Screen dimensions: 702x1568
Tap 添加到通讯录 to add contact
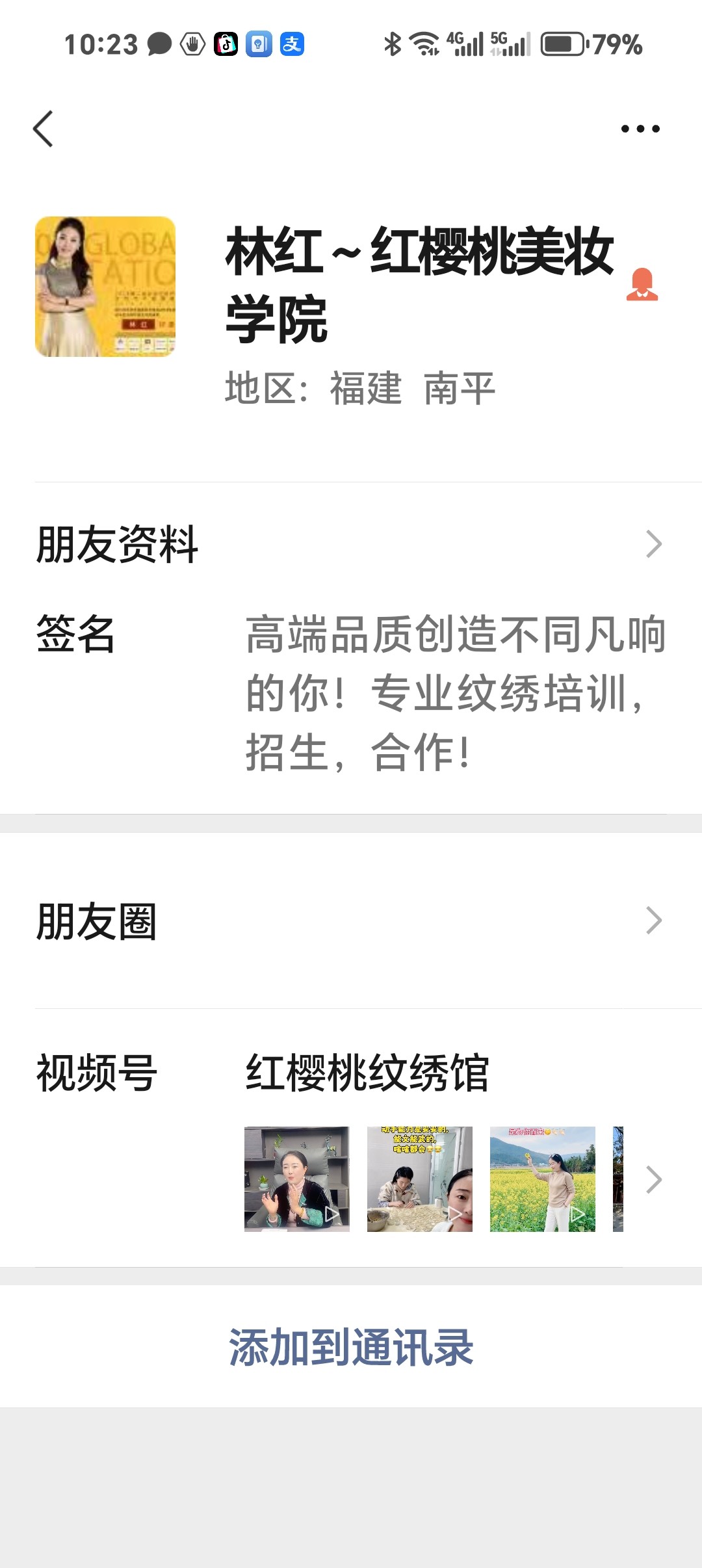point(351,1347)
